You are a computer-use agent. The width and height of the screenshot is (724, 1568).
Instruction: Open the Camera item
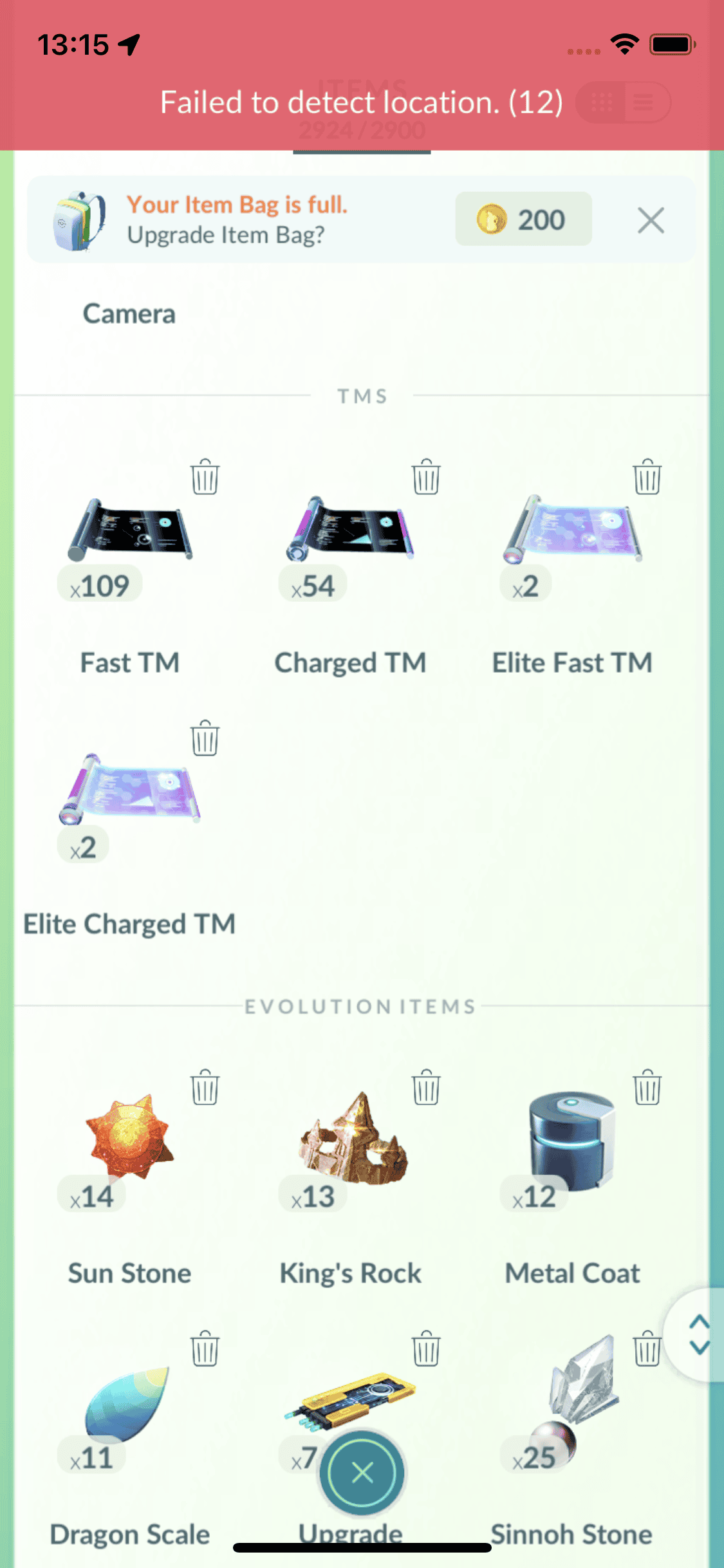[x=129, y=314]
